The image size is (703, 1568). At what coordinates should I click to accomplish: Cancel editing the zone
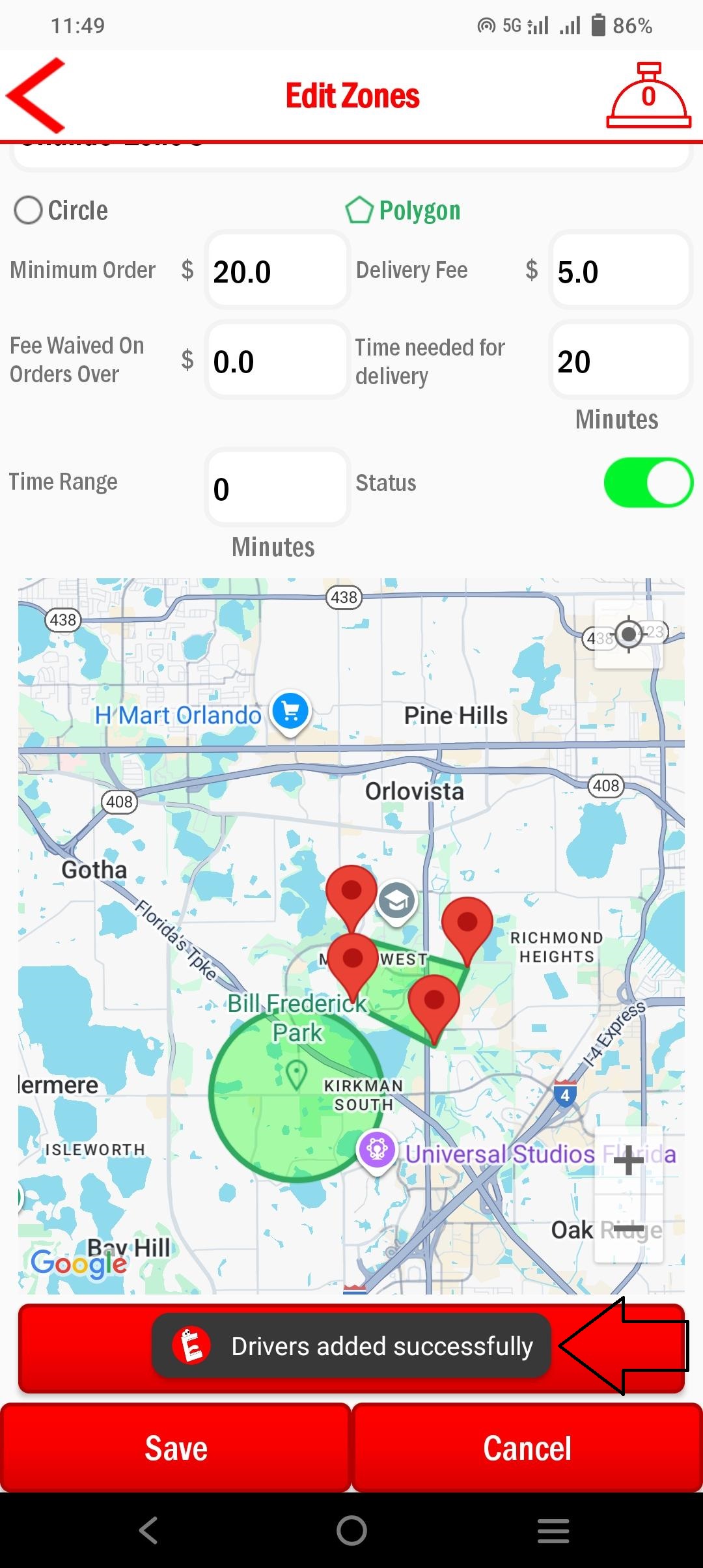[527, 1448]
